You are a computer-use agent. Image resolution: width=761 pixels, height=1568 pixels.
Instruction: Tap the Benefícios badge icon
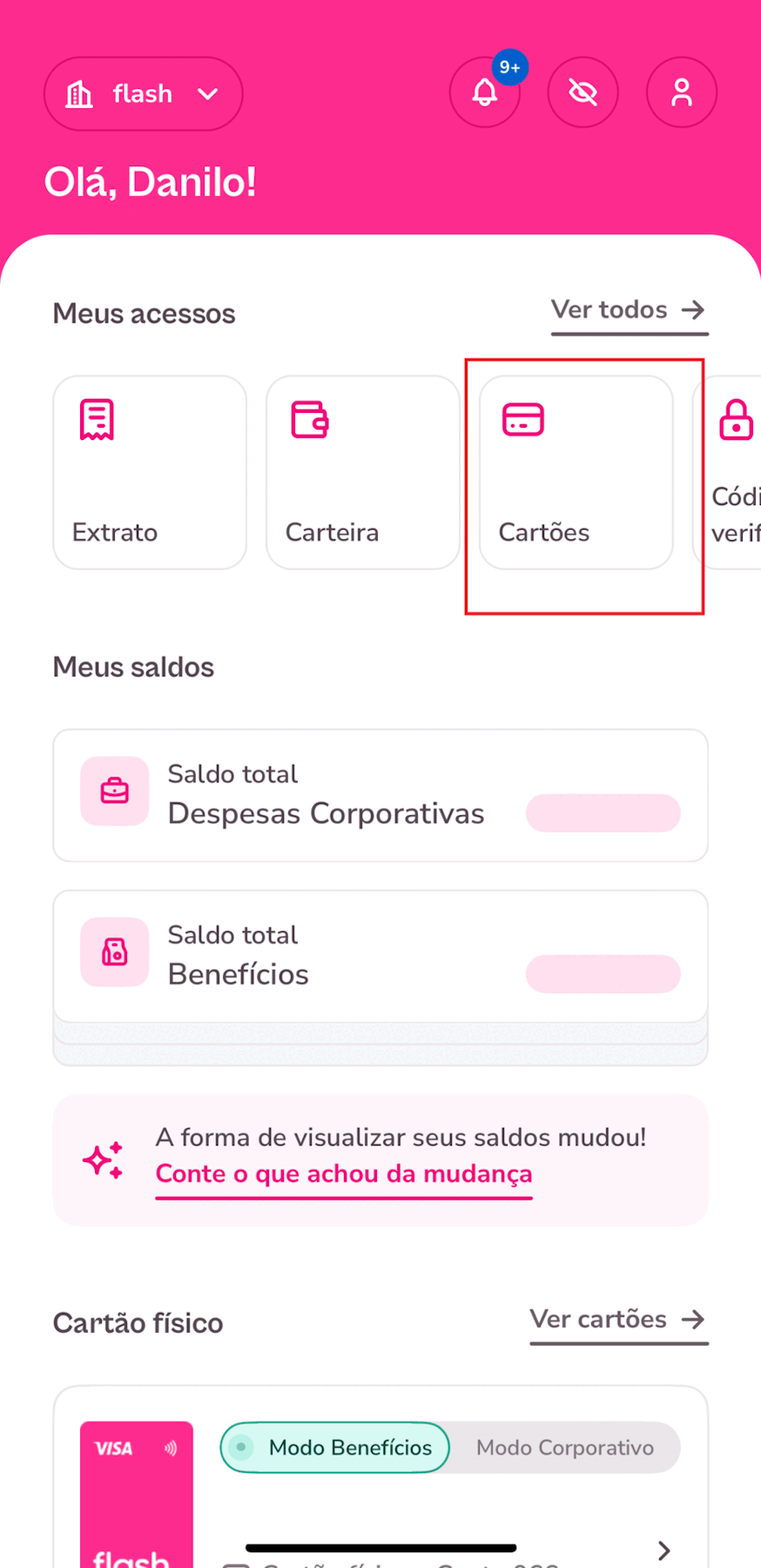[x=114, y=953]
